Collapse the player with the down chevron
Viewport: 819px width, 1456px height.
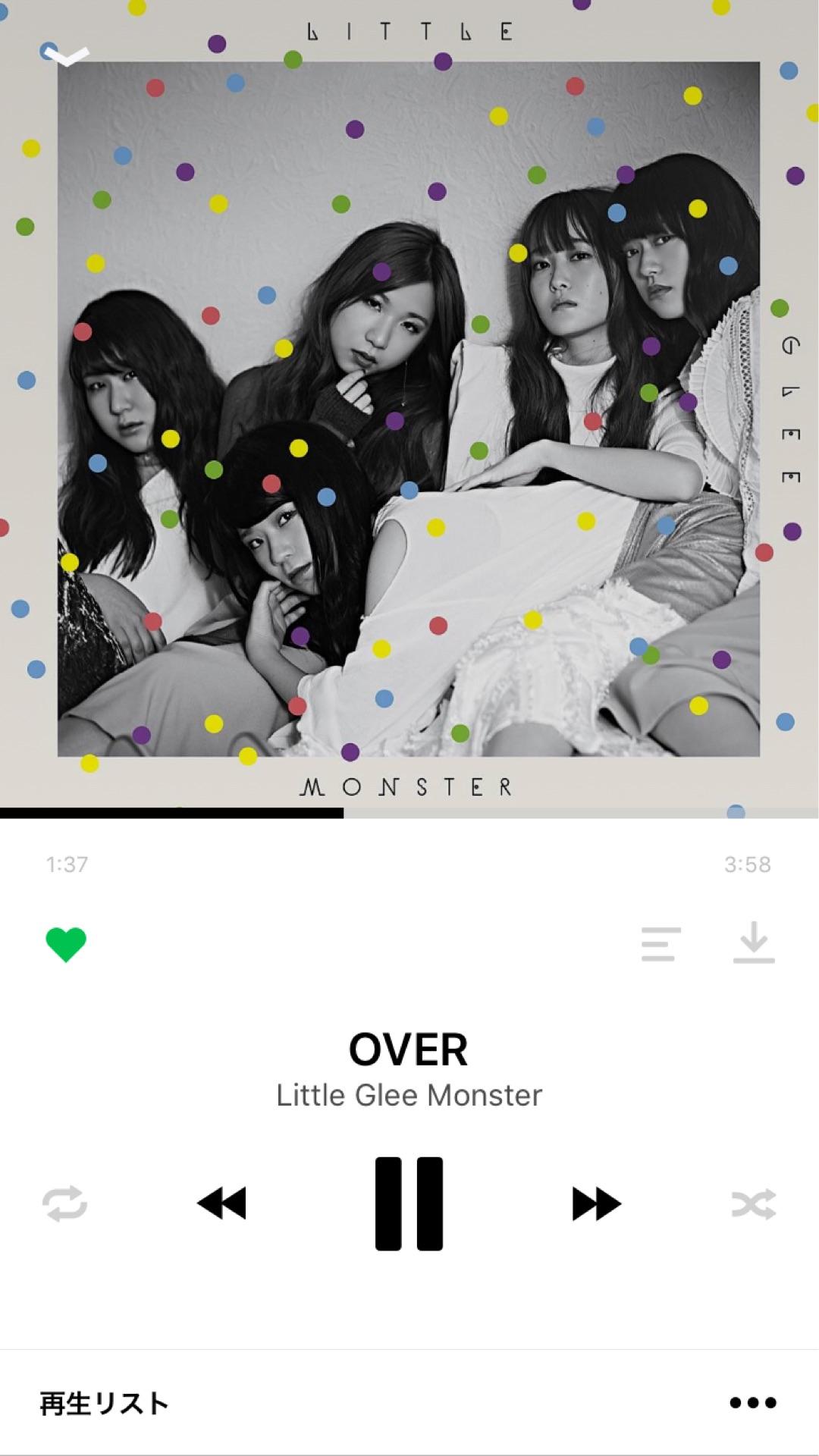(67, 55)
